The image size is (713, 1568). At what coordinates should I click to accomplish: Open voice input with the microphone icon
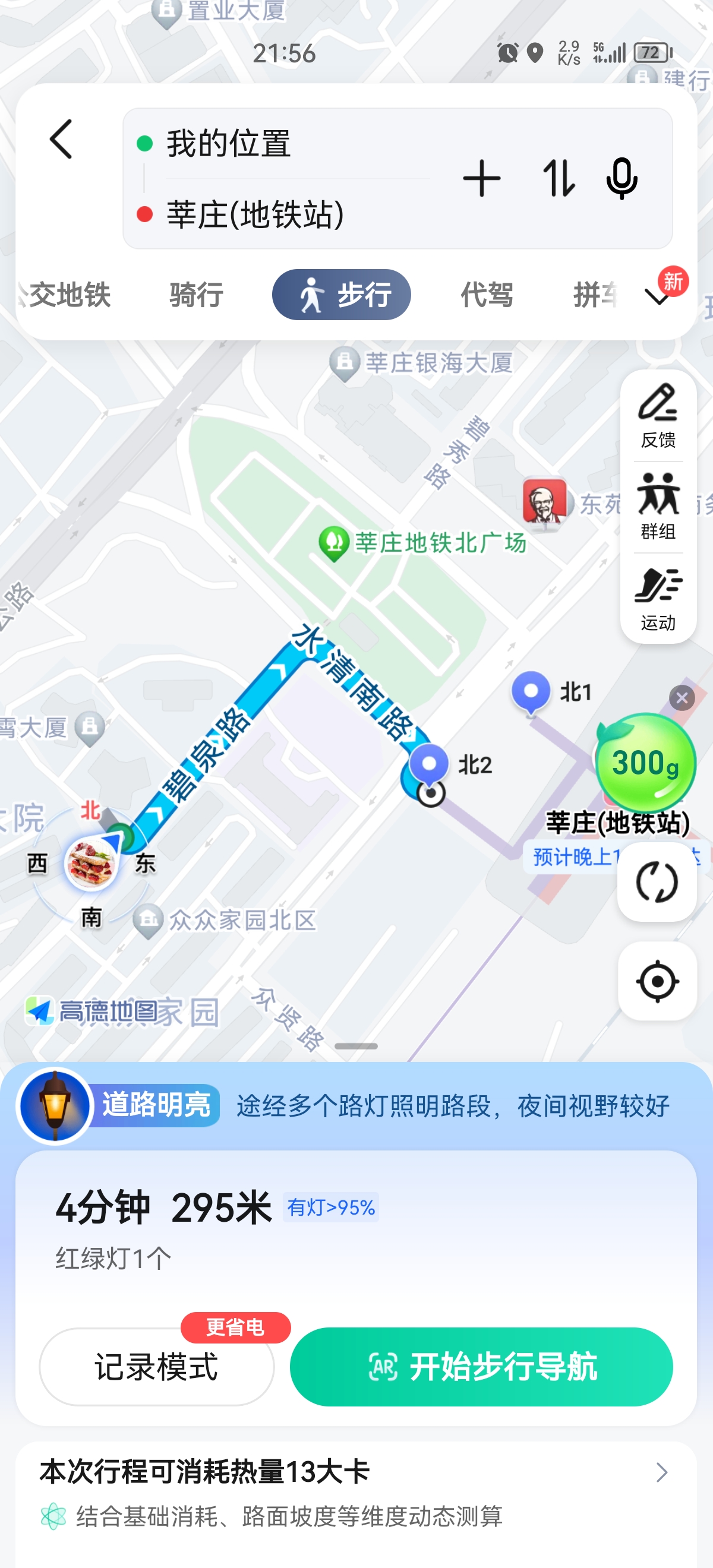[x=622, y=179]
